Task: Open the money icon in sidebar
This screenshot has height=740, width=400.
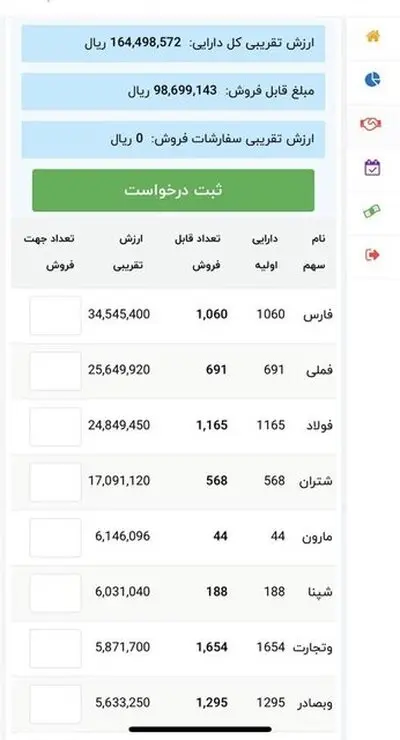Action: [x=372, y=211]
